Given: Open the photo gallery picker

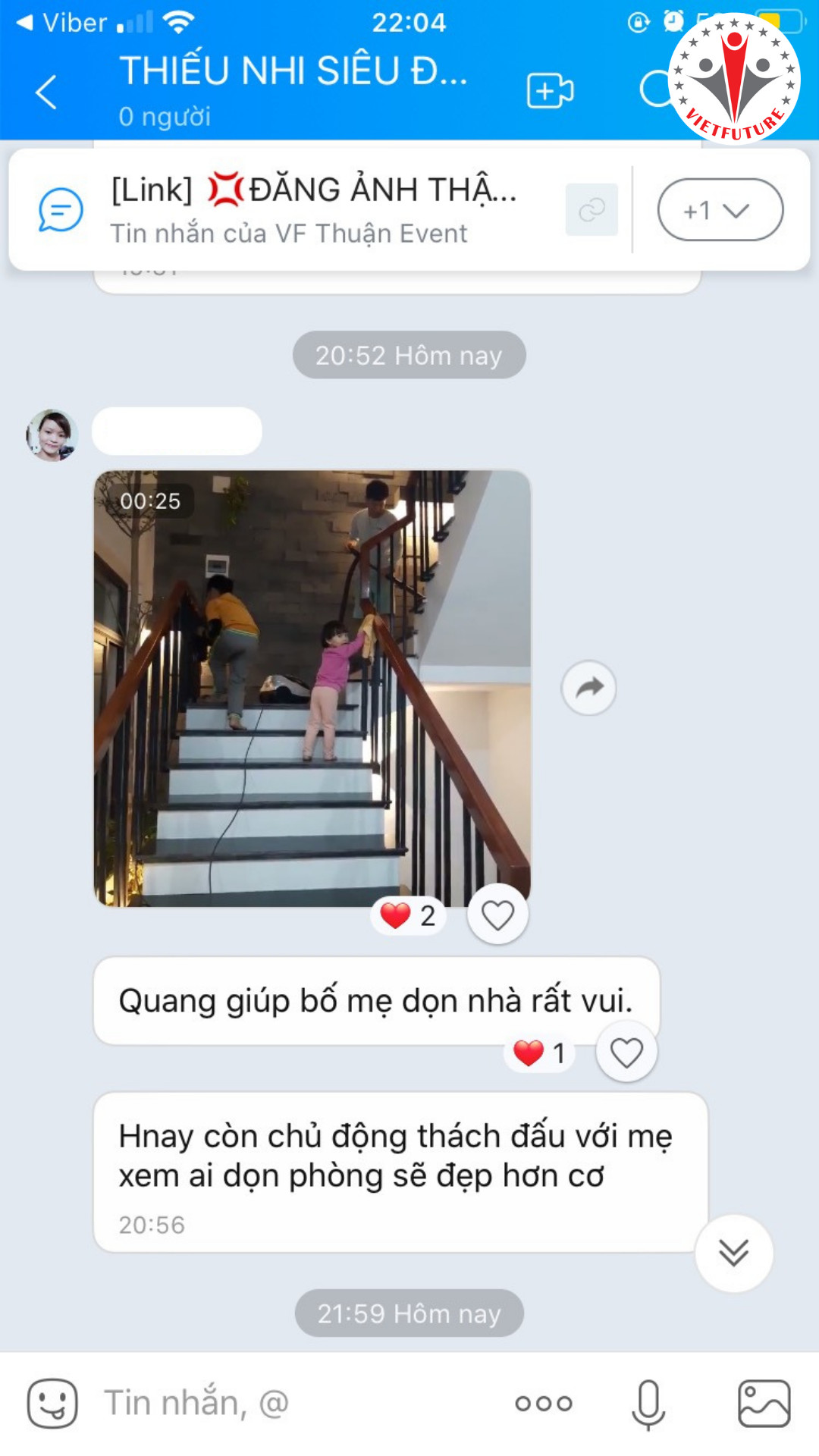Looking at the screenshot, I should click(x=764, y=1403).
